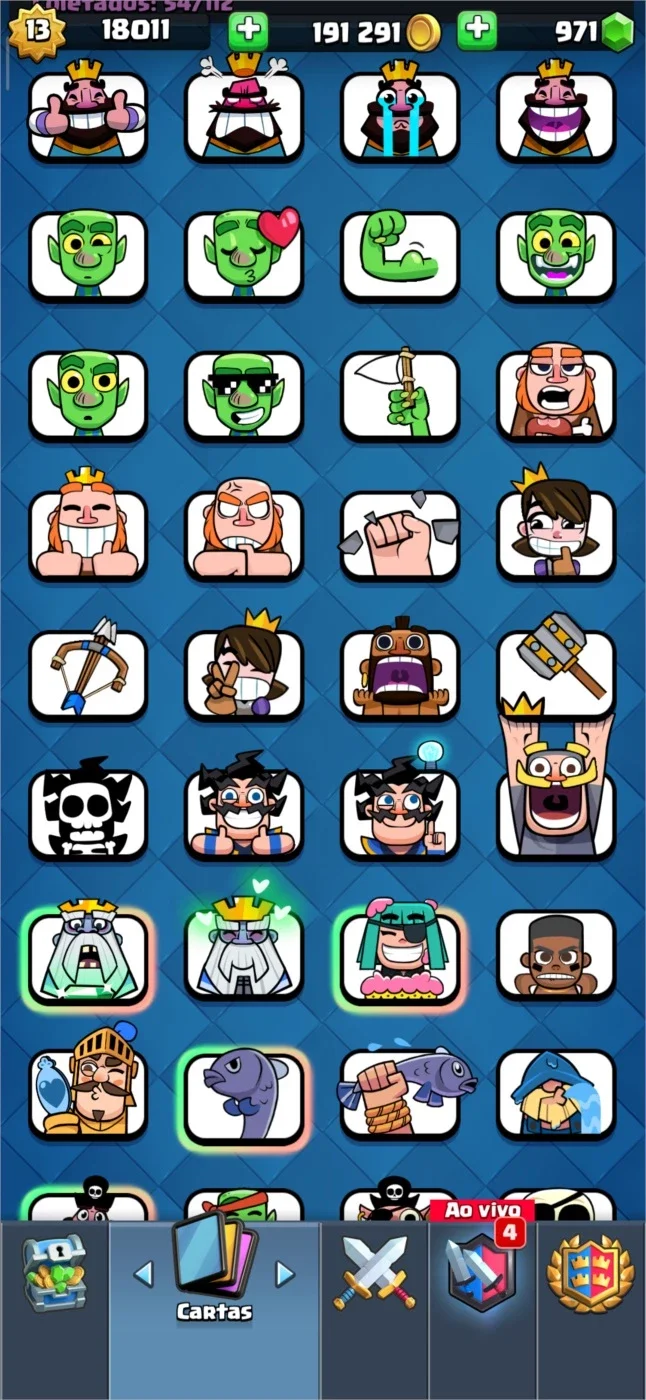Select the fist smashing stones emote
Screen dimensions: 646x1400
pos(400,535)
